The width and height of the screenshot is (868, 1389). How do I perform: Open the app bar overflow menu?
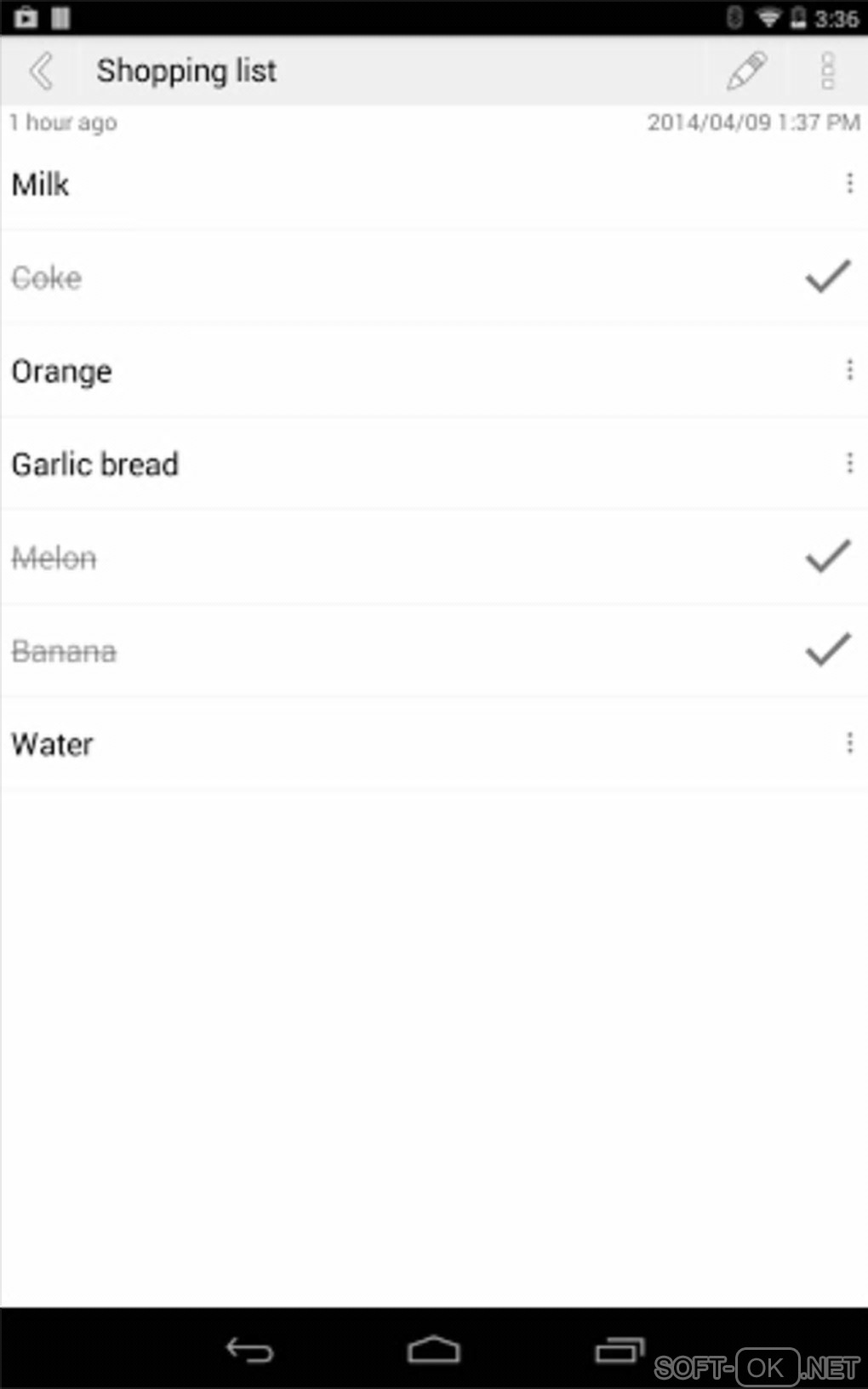(827, 71)
